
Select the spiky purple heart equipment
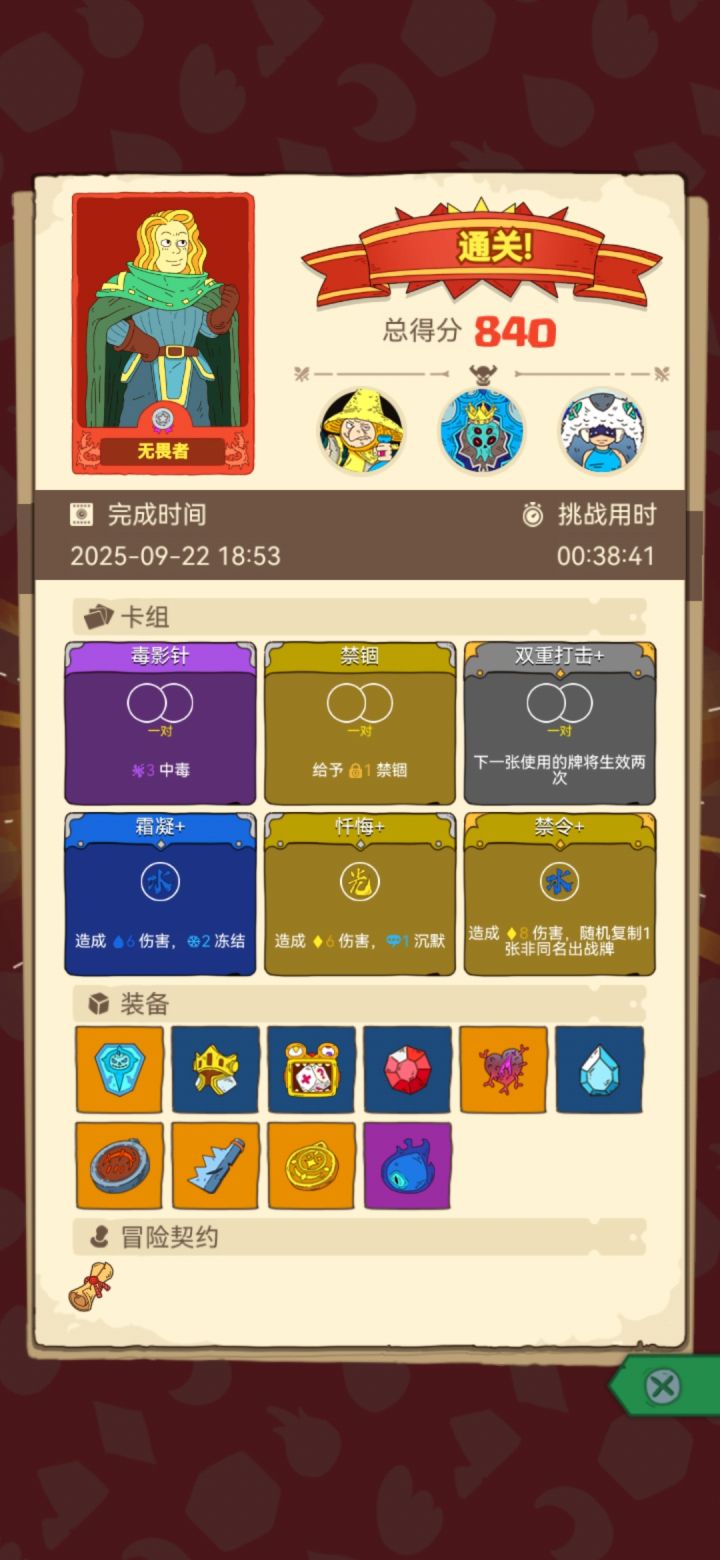tap(503, 1069)
